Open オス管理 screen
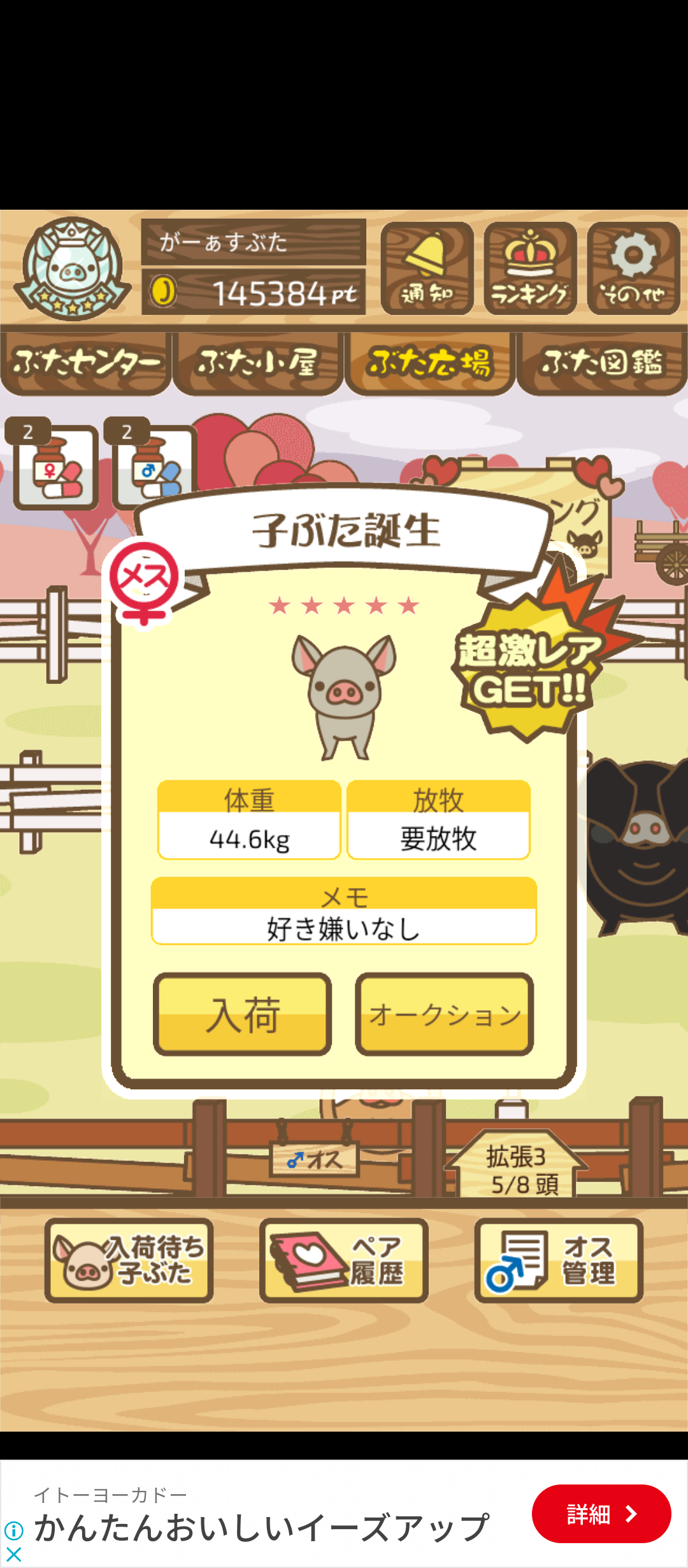 pos(559,1259)
